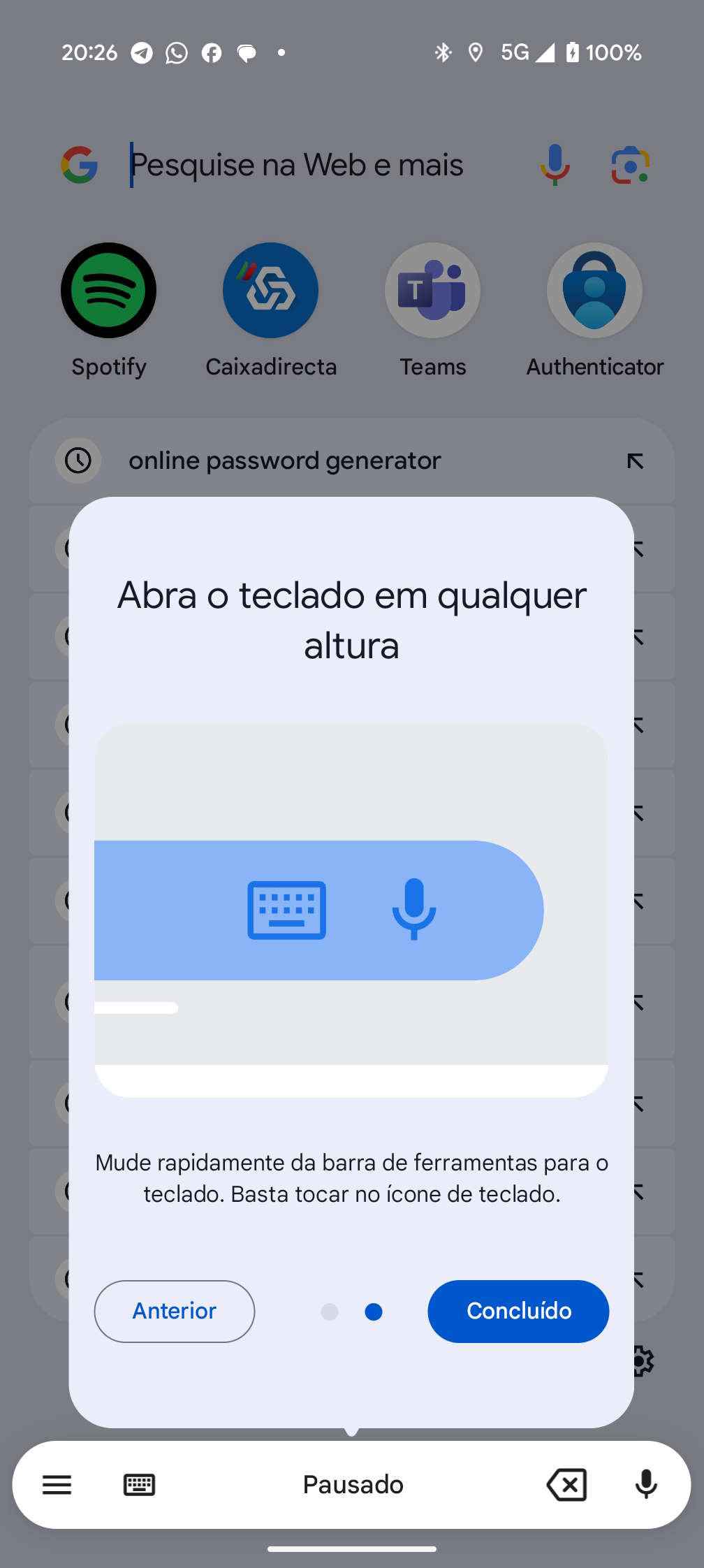Viewport: 704px width, 1568px height.
Task: Open Google Lens camera icon
Action: point(631,165)
